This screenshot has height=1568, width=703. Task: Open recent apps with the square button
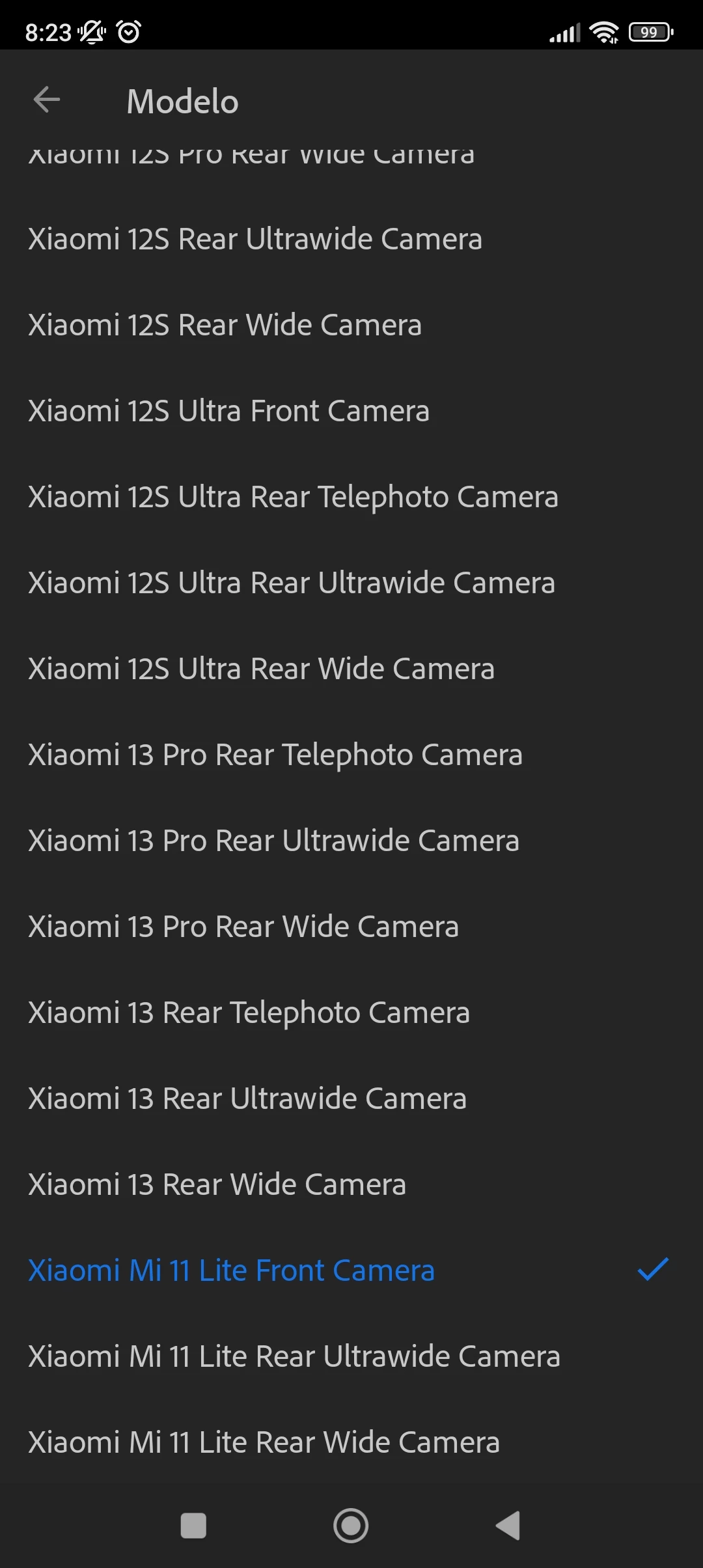(193, 1526)
